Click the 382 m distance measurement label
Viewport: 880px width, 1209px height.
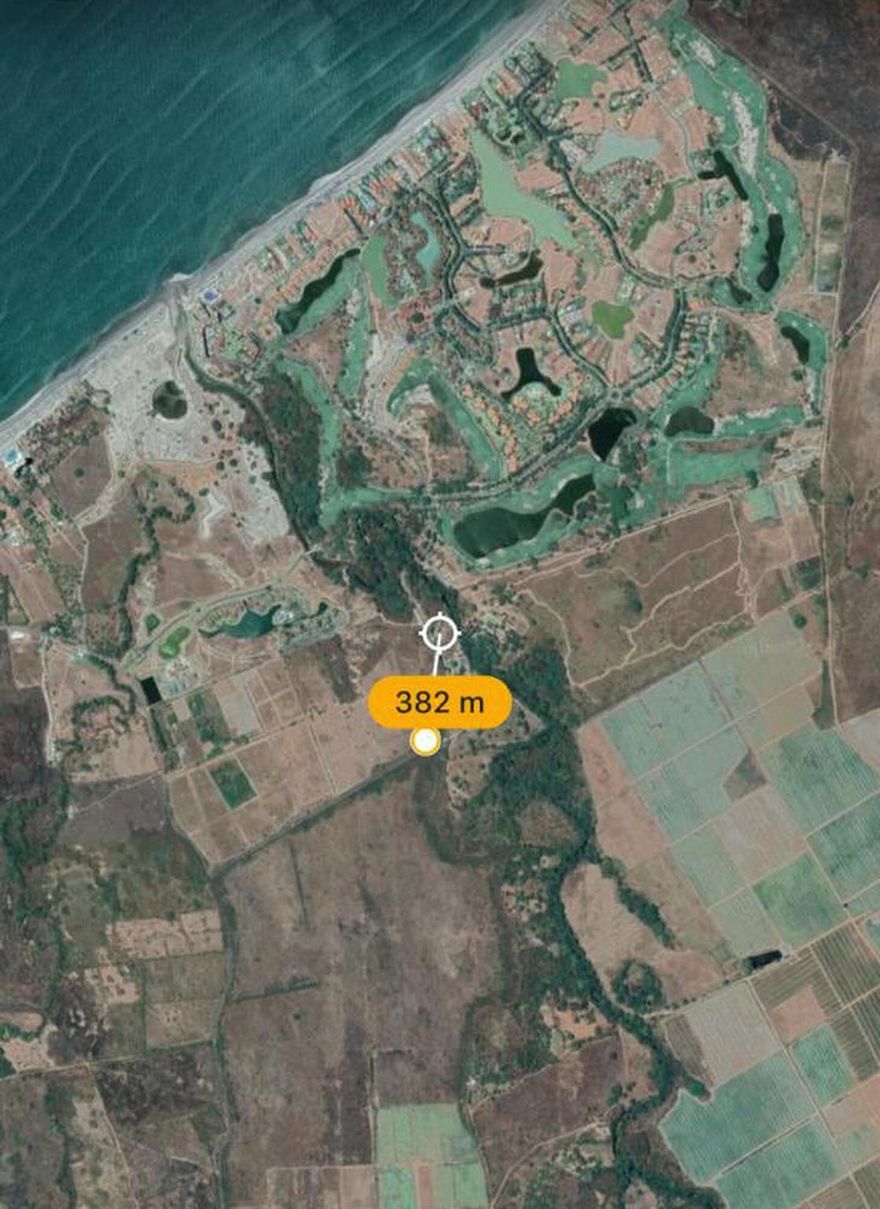(438, 703)
